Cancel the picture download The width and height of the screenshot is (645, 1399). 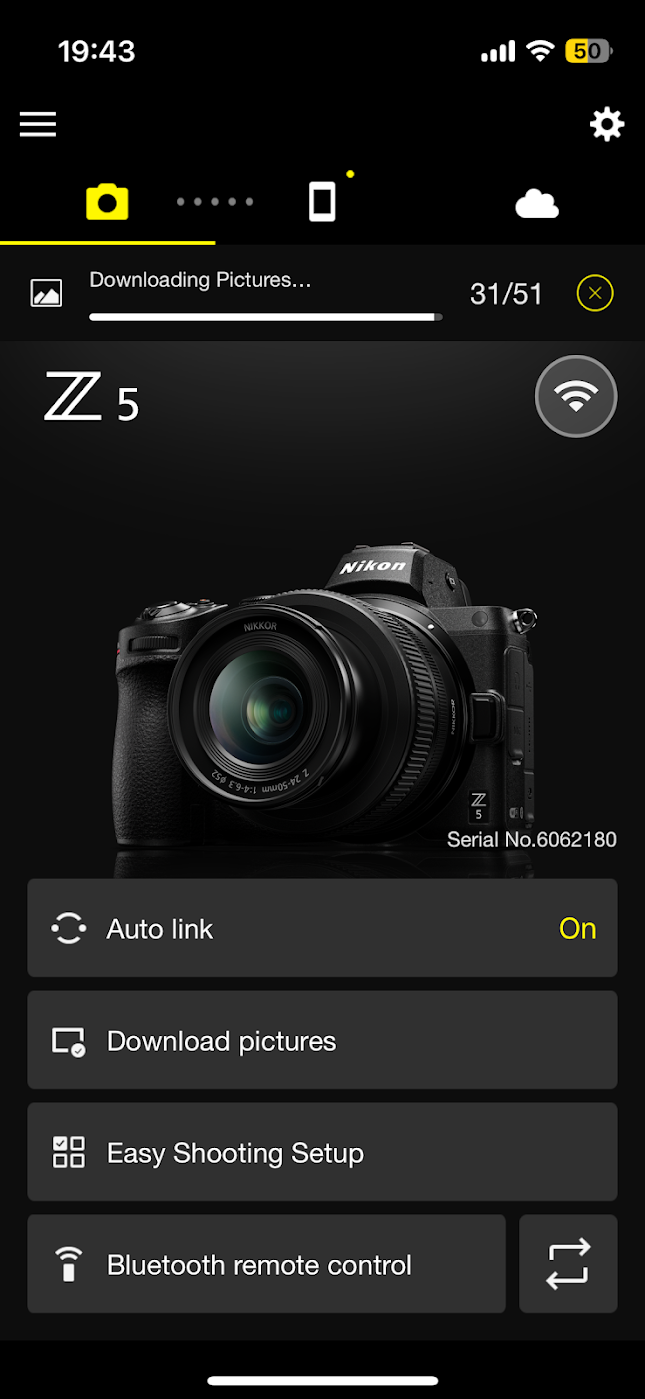pyautogui.click(x=595, y=293)
